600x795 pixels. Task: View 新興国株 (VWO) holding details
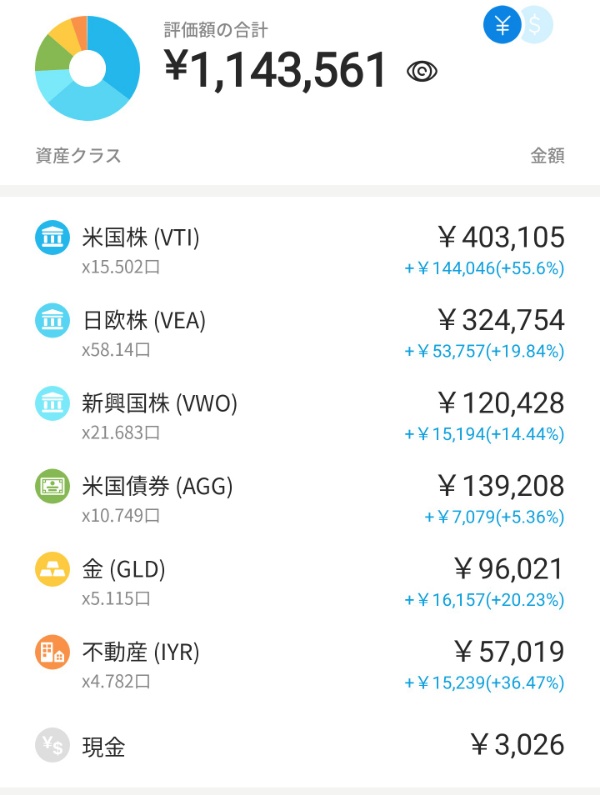click(300, 417)
